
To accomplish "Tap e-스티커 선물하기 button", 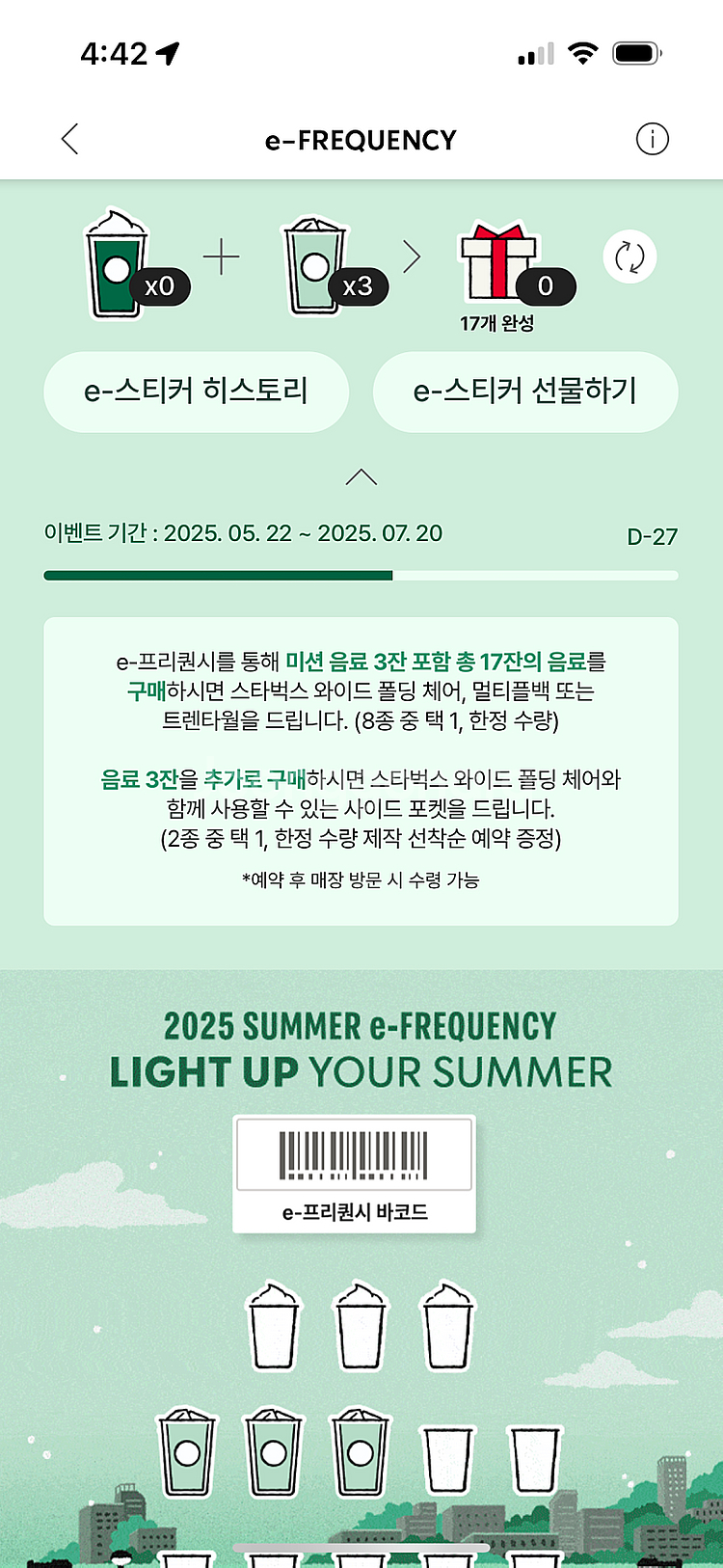I will point(525,392).
